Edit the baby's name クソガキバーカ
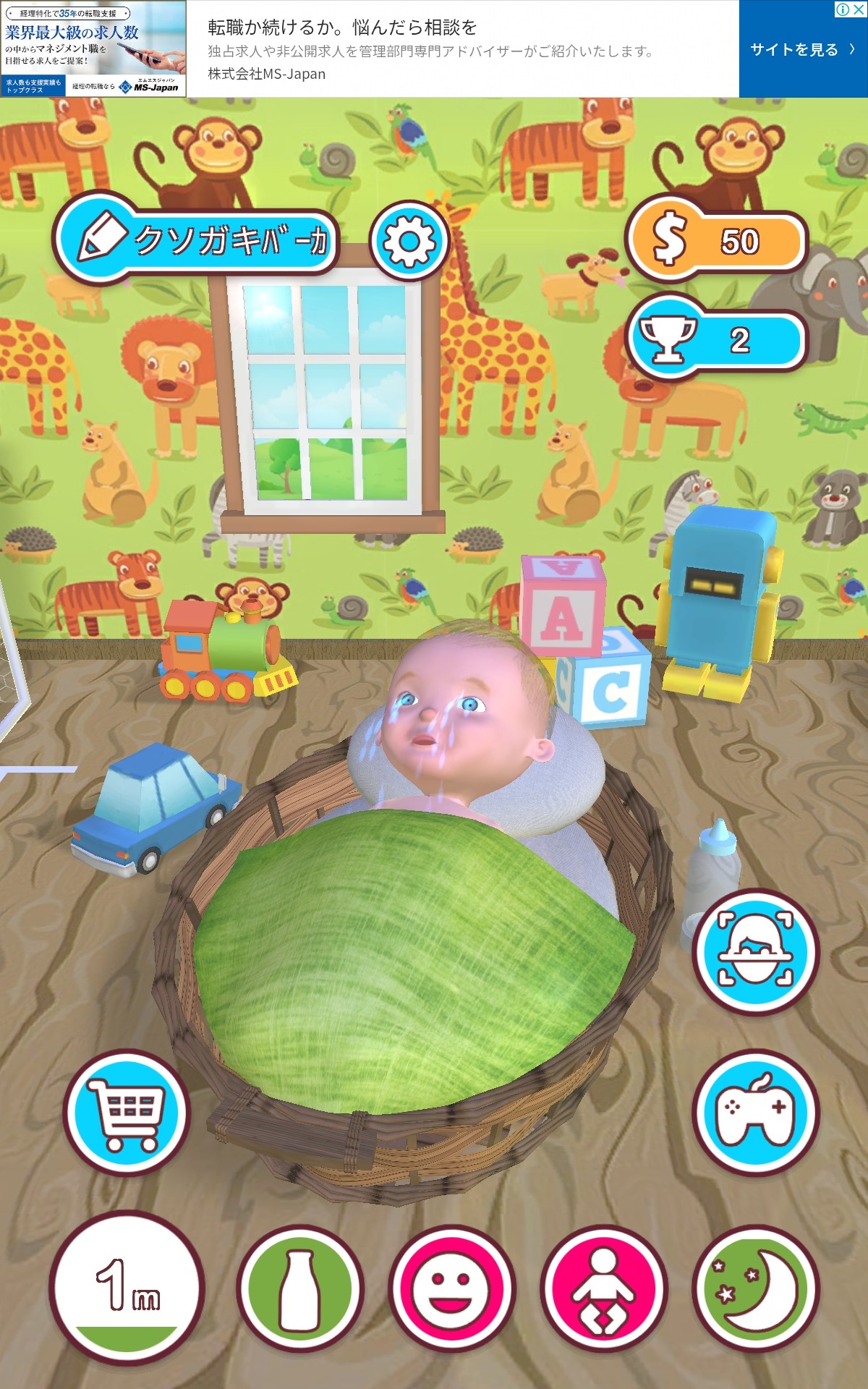This screenshot has height=1389, width=868. tap(196, 239)
